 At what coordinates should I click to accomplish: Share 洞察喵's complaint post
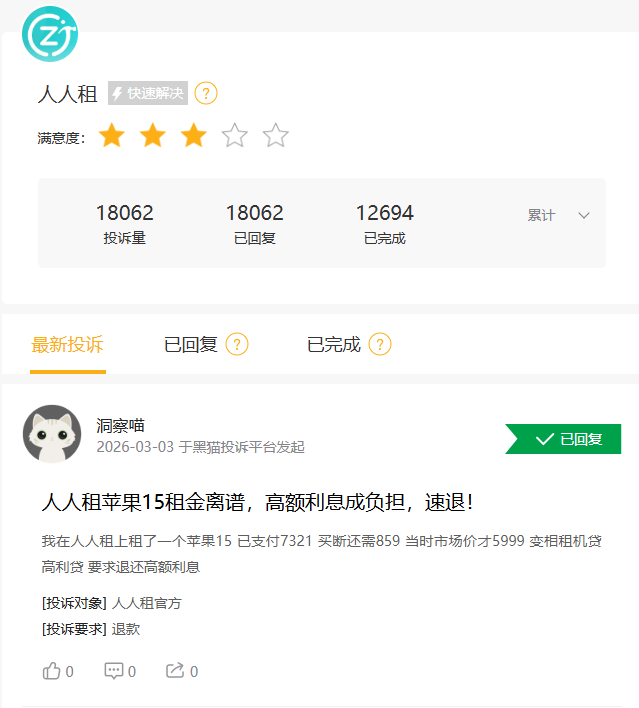click(175, 671)
